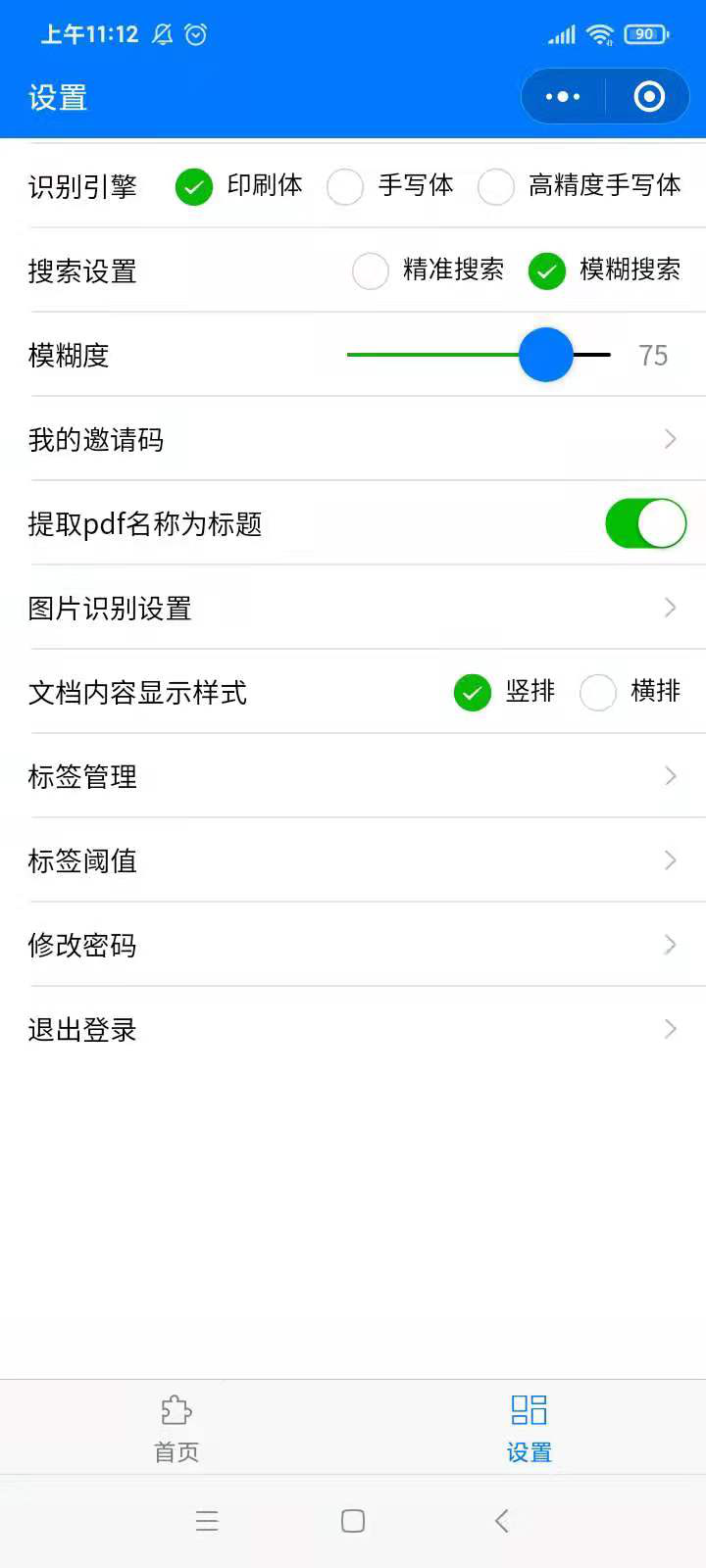
Task: Close the mini program via target icon
Action: pyautogui.click(x=649, y=96)
